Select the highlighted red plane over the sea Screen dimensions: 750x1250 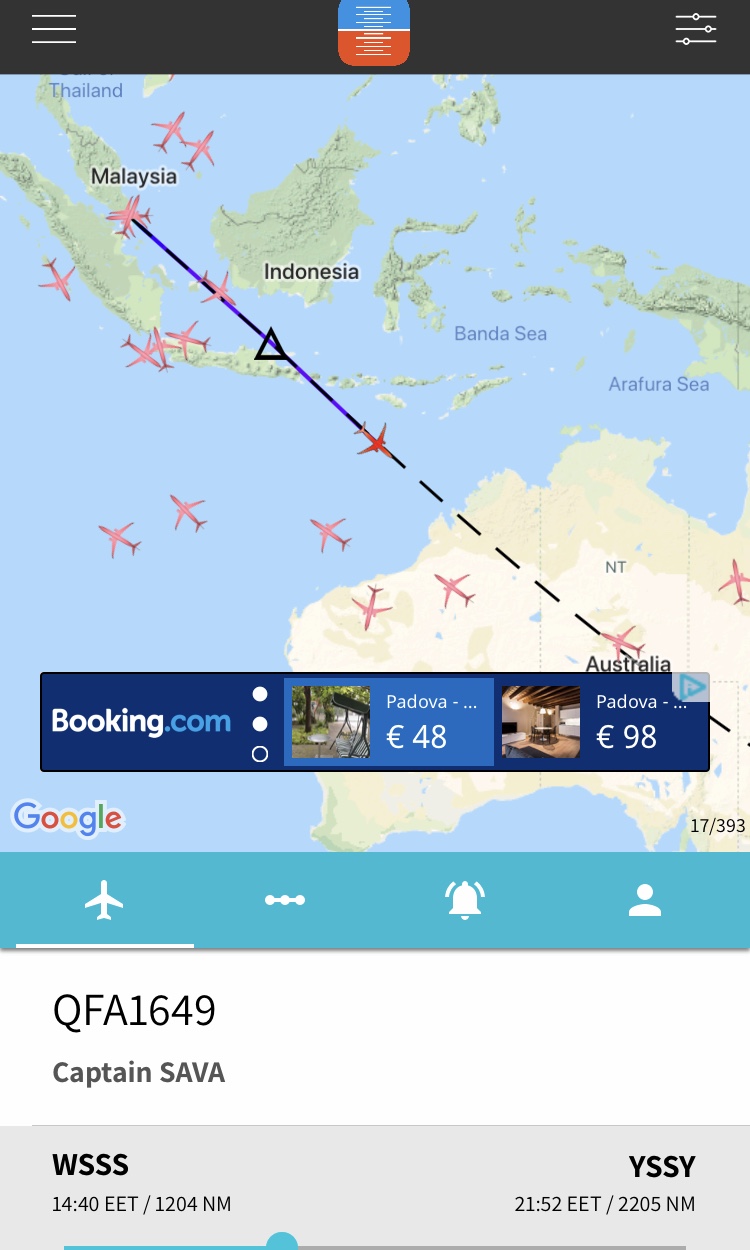click(376, 439)
